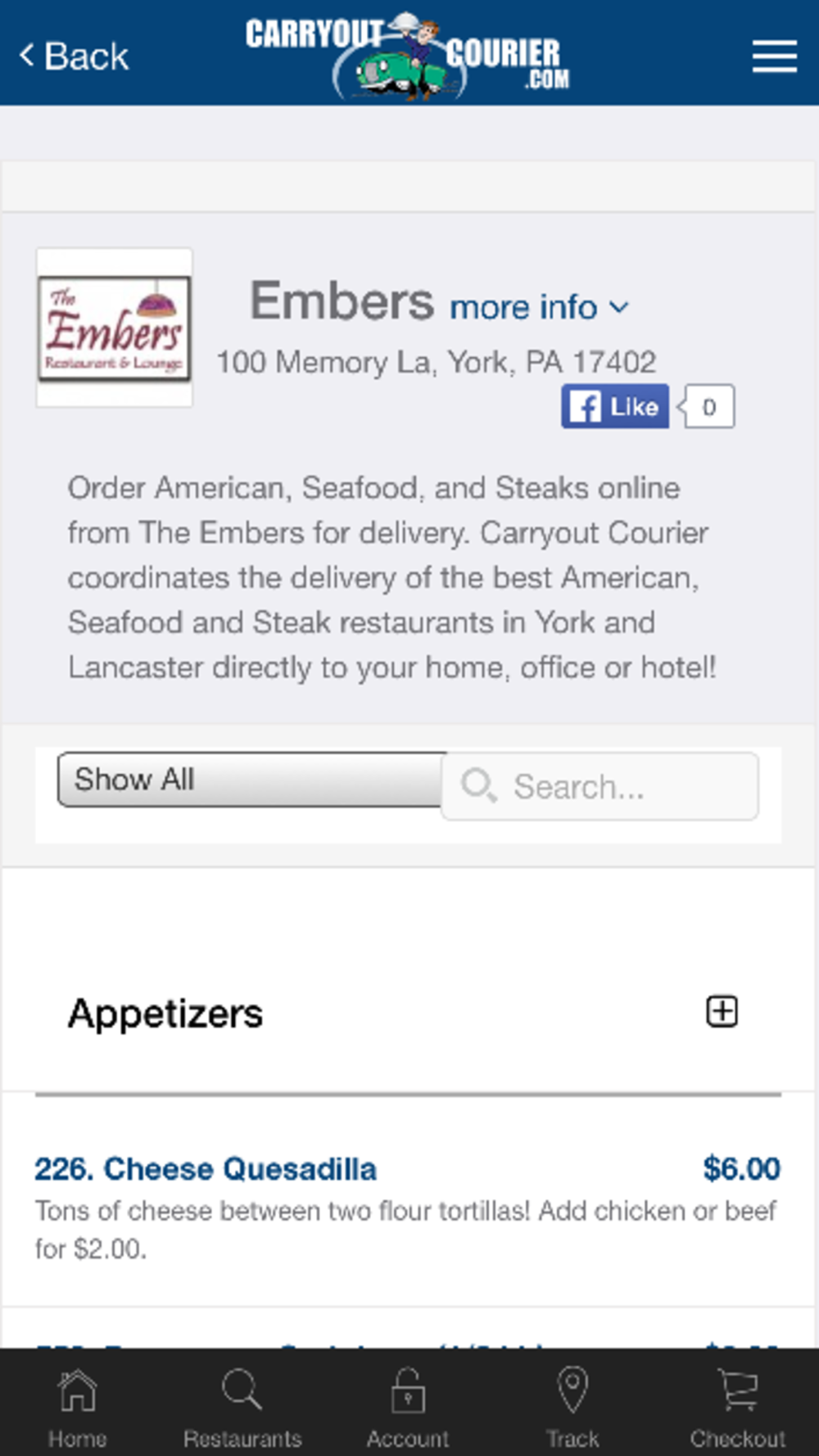
Task: Go back to the previous page
Action: click(x=75, y=57)
